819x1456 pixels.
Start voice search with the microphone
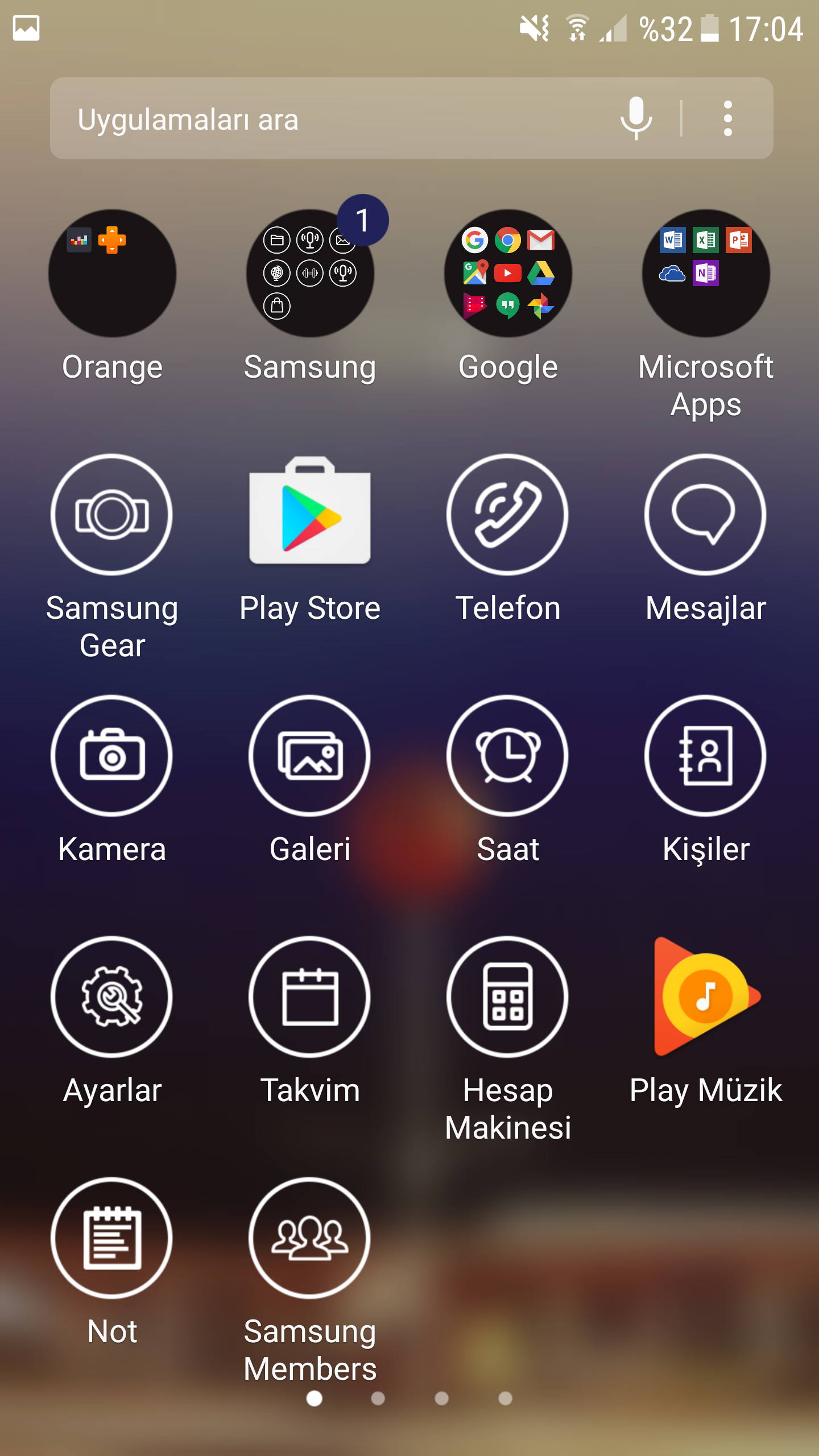pyautogui.click(x=636, y=118)
